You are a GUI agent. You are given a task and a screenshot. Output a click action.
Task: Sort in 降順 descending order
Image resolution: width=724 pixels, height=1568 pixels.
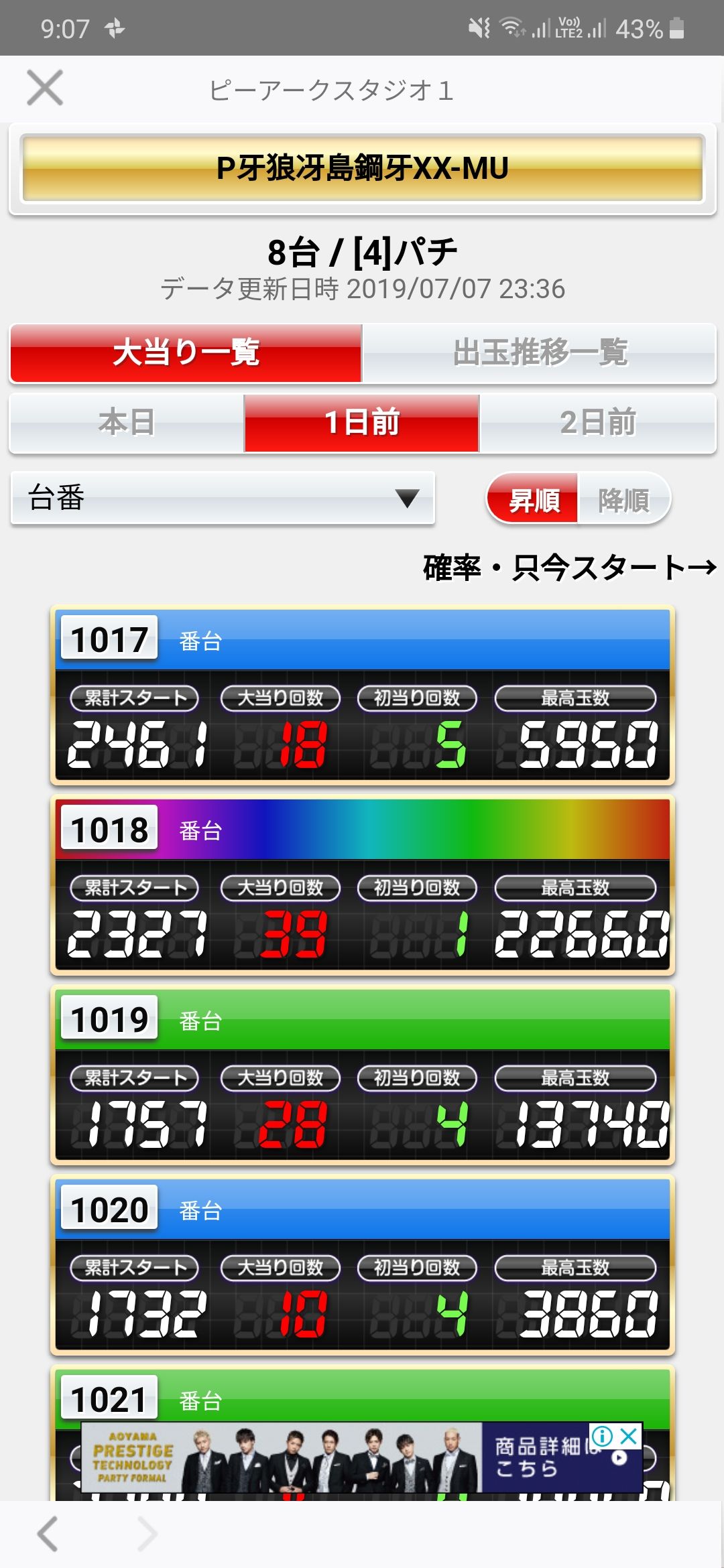(x=624, y=499)
